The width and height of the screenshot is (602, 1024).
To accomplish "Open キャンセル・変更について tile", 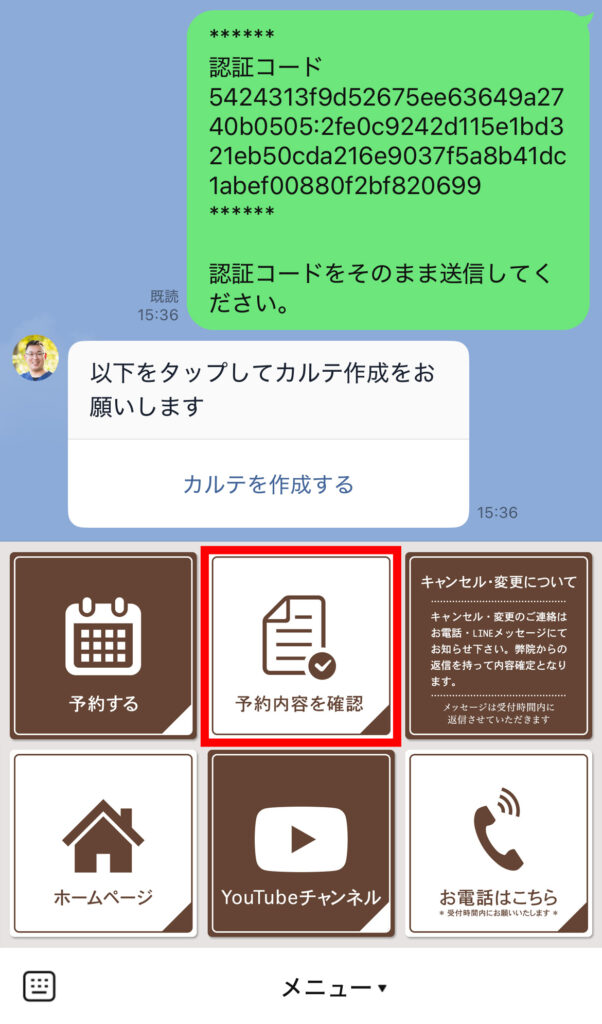I will pos(498,646).
